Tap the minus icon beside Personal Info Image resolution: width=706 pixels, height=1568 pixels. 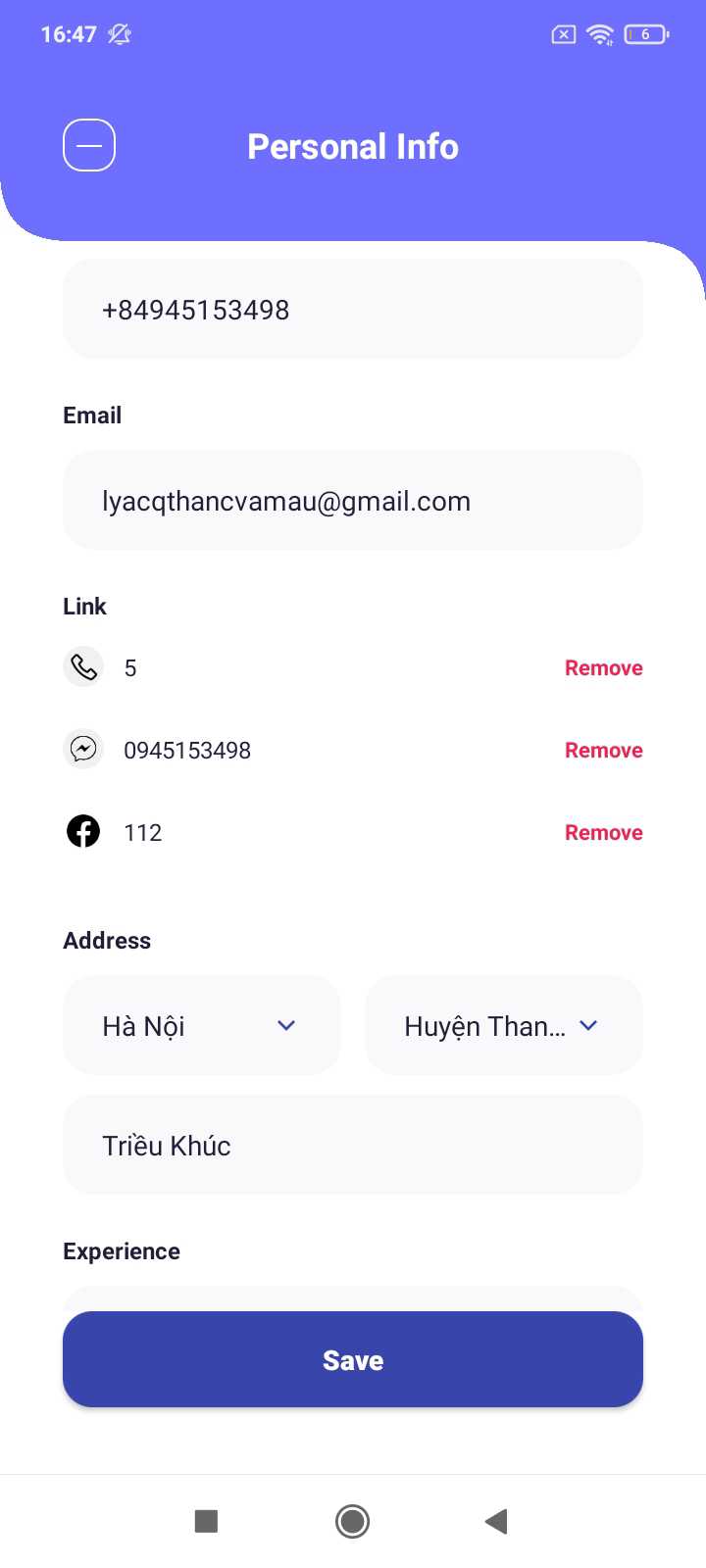click(89, 146)
